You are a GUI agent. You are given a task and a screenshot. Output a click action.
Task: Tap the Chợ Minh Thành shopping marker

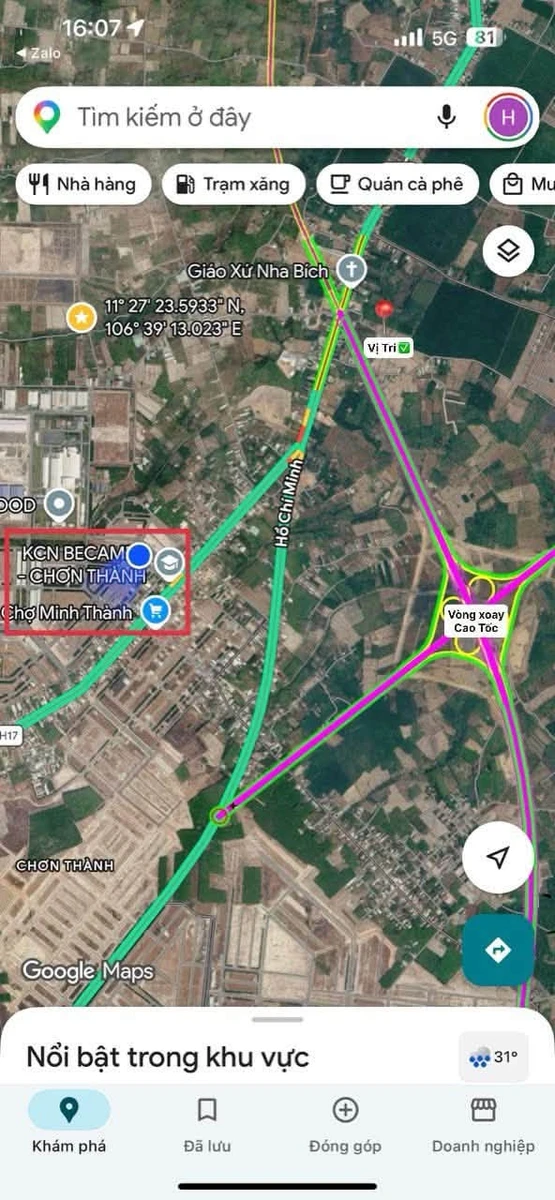tap(155, 609)
